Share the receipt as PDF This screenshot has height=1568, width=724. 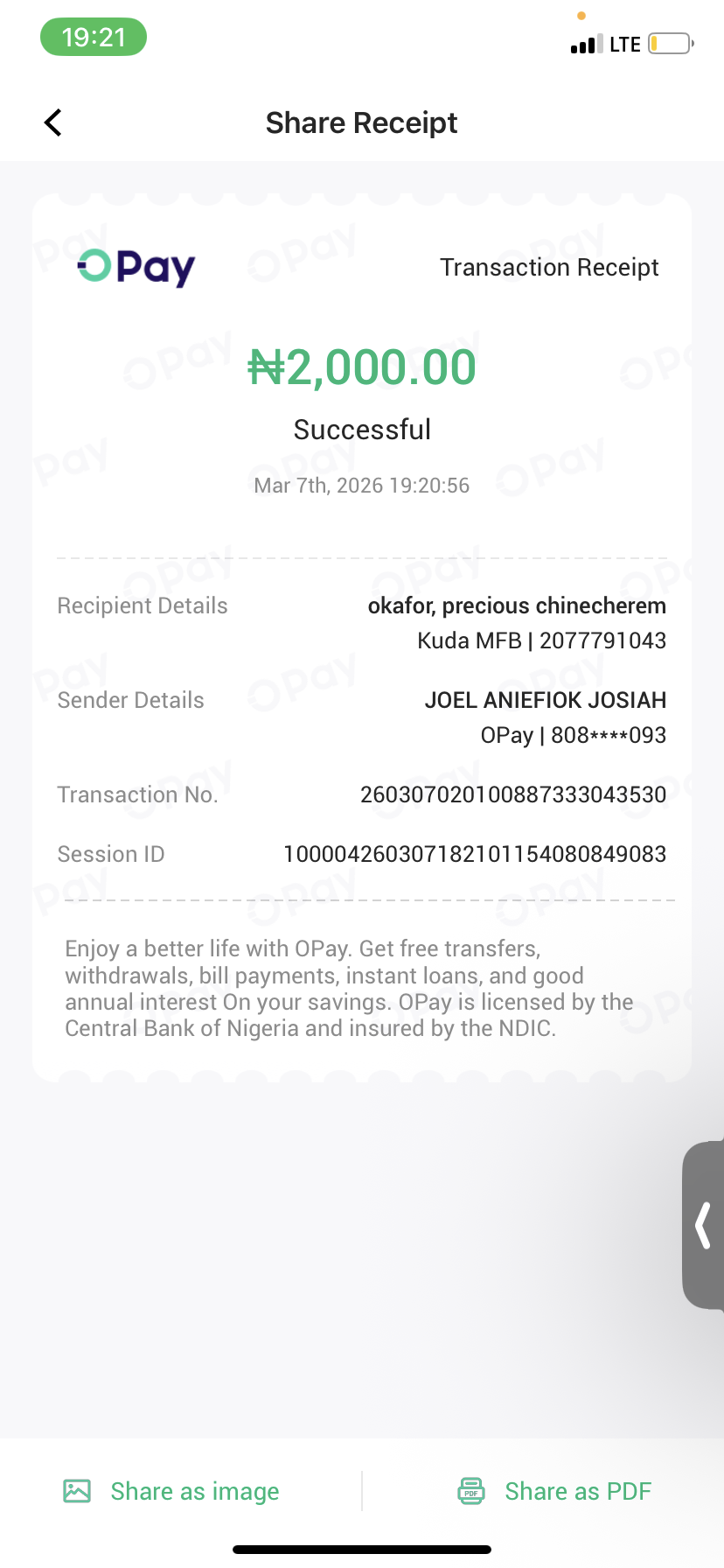tap(555, 1491)
